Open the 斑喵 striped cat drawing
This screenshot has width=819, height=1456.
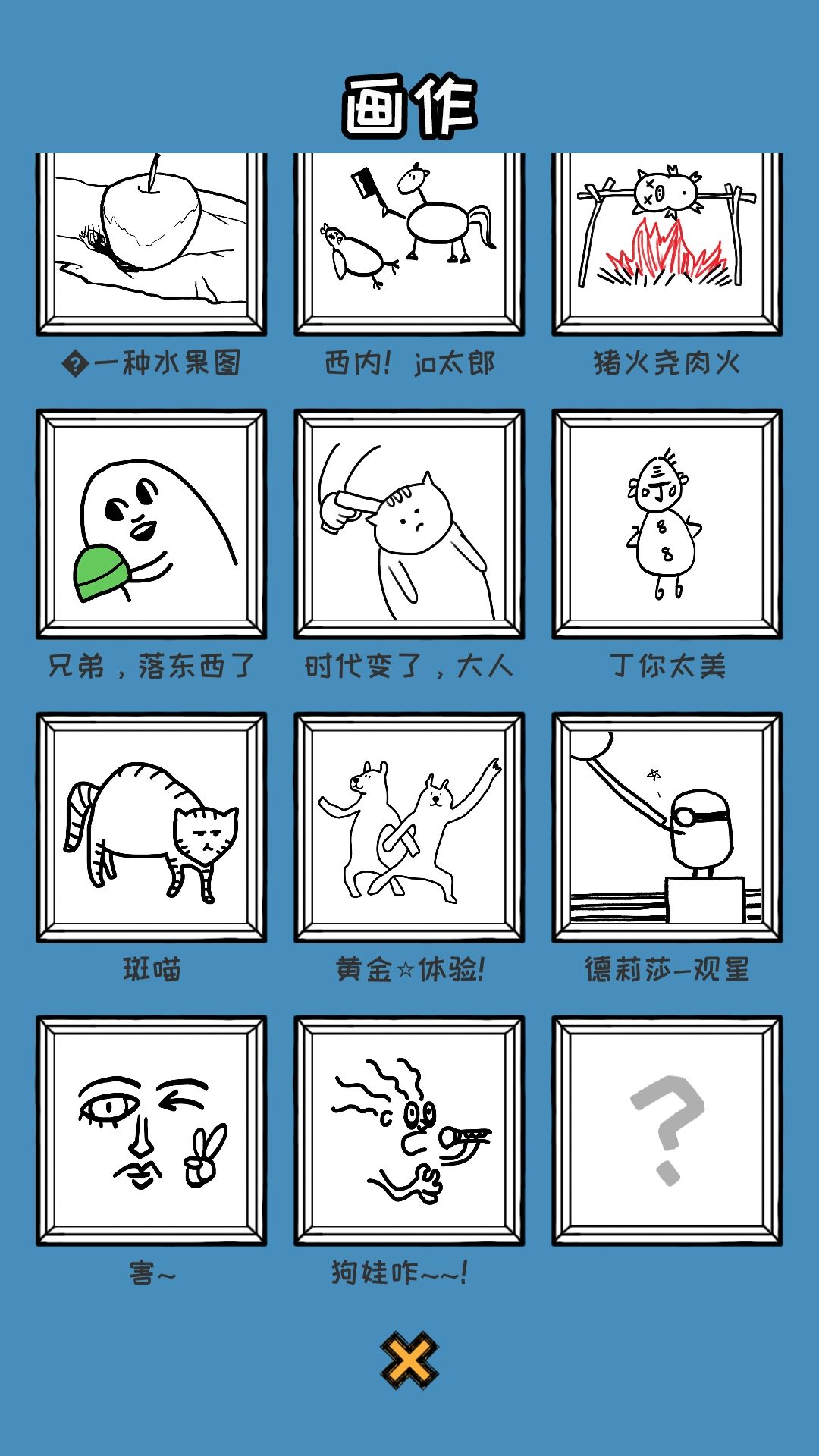(x=152, y=827)
